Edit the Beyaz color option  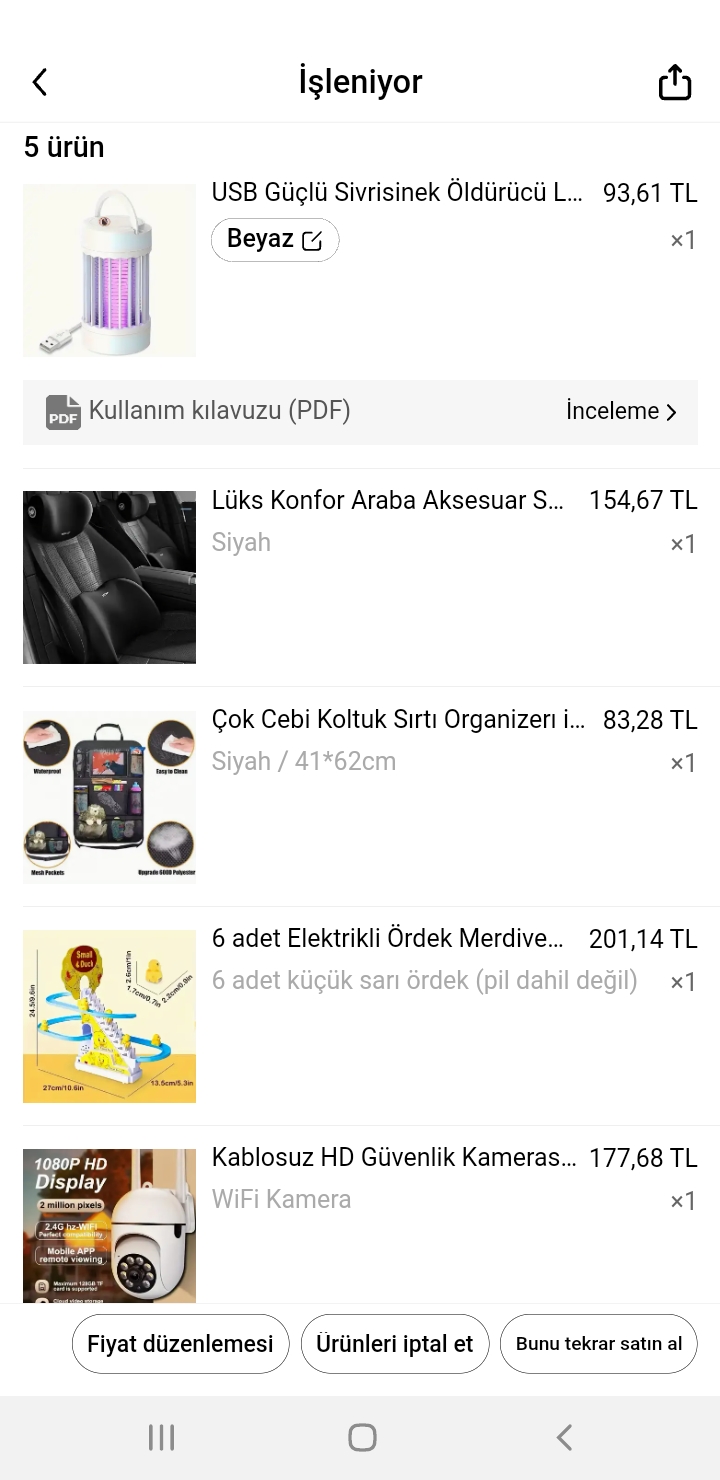tap(275, 240)
